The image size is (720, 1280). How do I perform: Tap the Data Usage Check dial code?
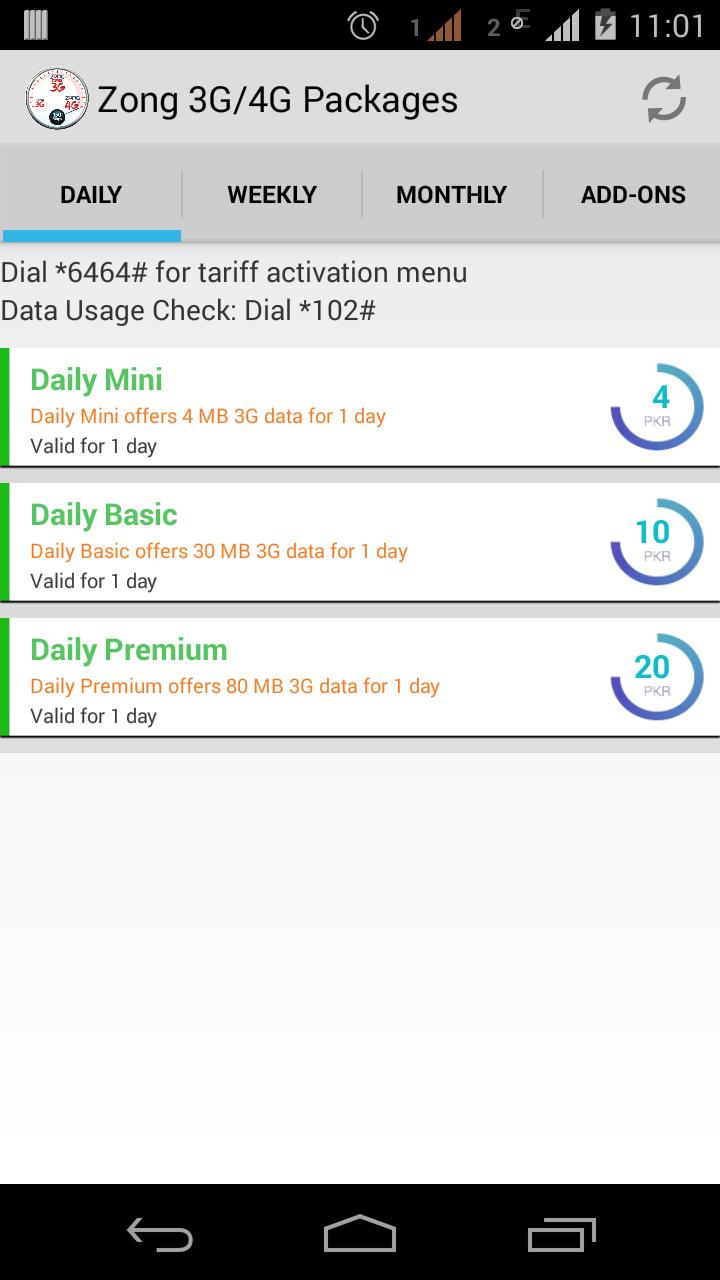click(188, 310)
